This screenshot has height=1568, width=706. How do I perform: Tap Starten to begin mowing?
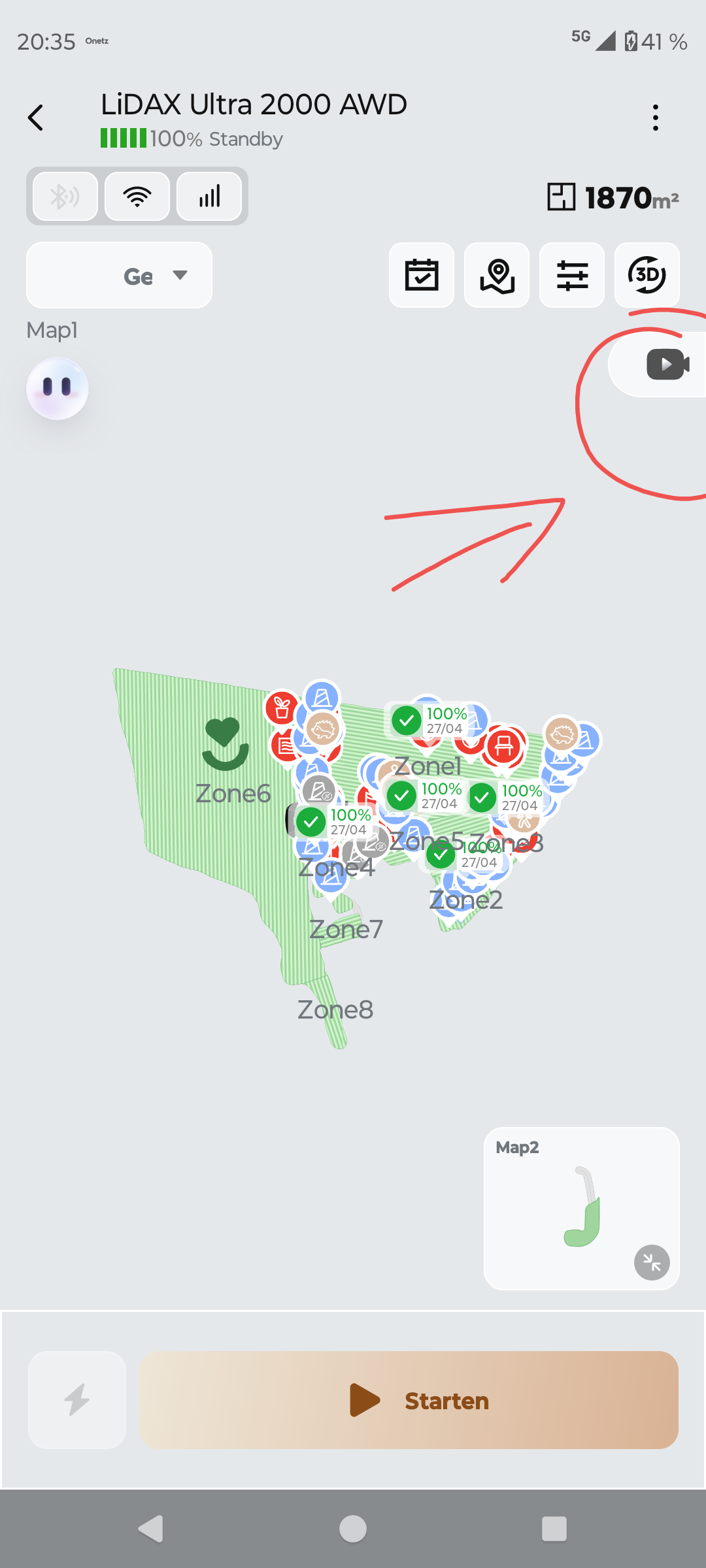pos(409,1400)
